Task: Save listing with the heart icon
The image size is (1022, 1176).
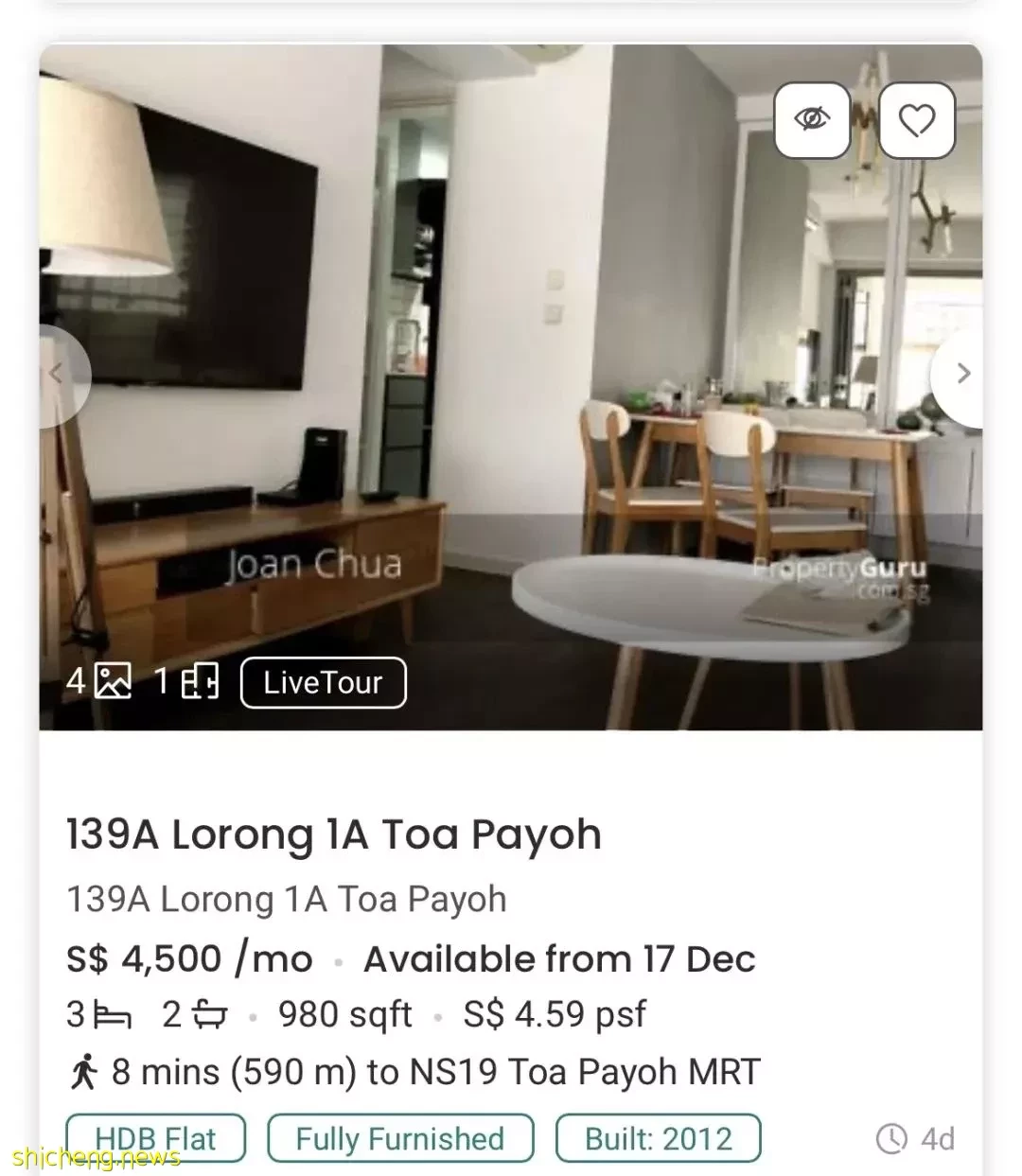Action: 916,120
